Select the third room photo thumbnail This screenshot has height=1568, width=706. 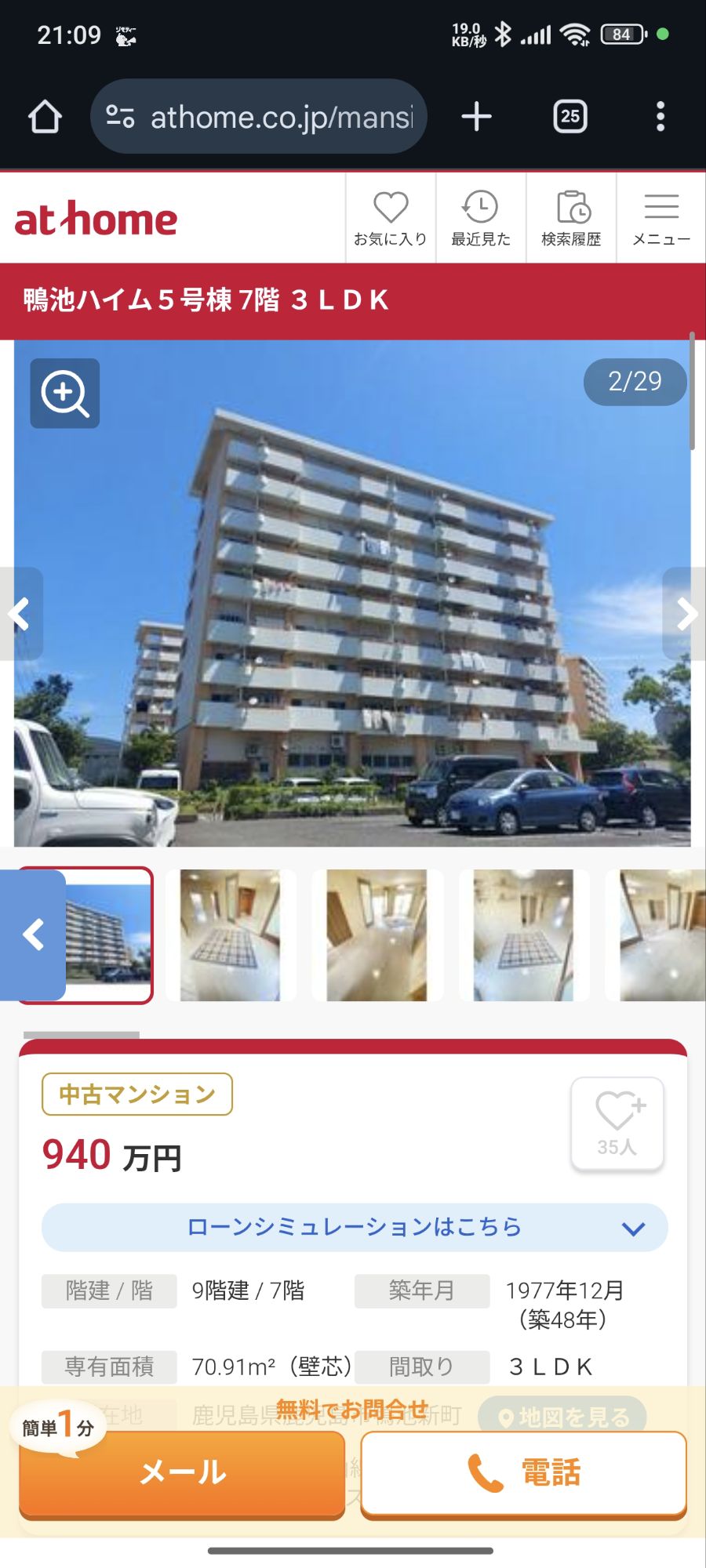pos(523,935)
